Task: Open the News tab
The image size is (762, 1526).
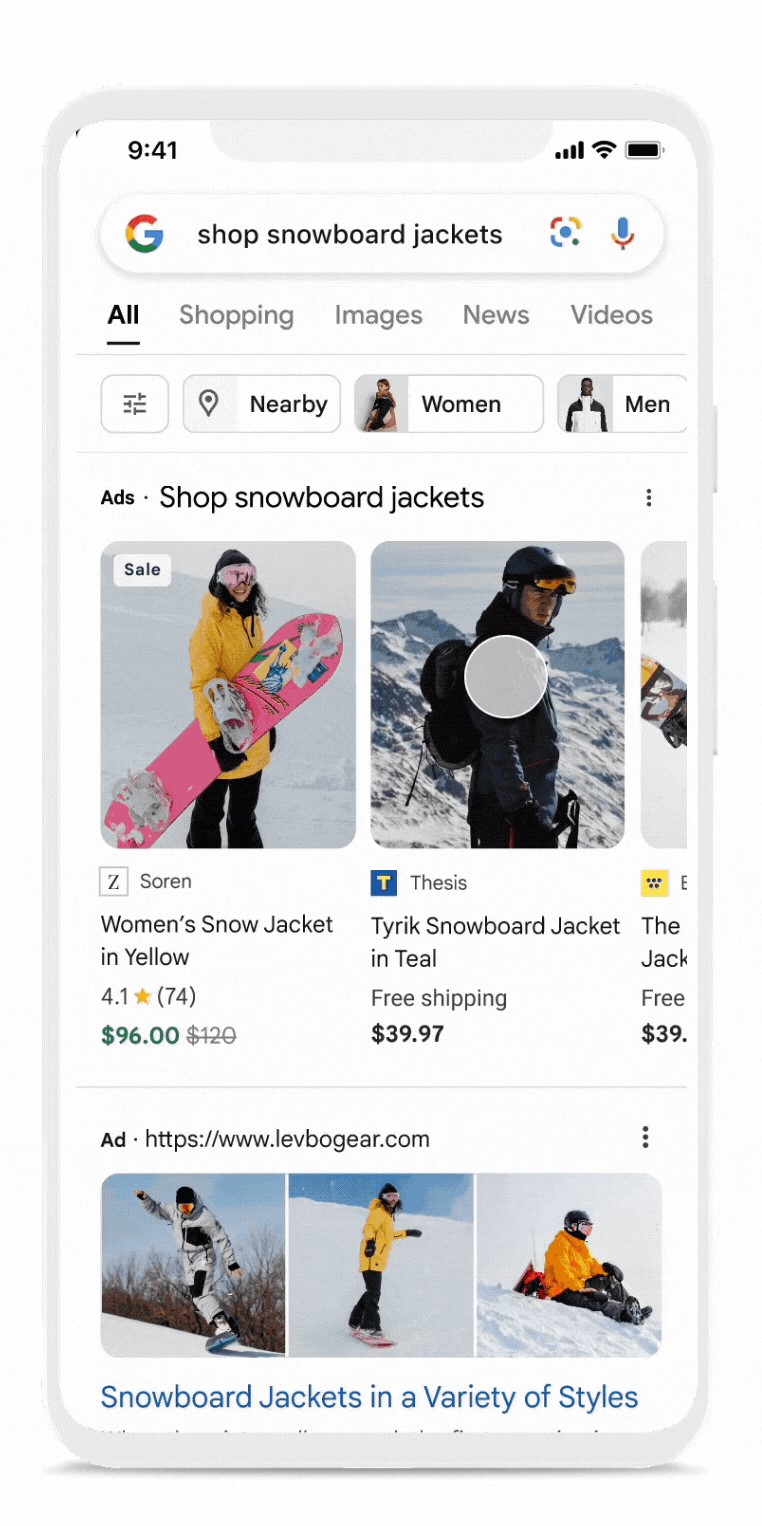Action: tap(495, 315)
